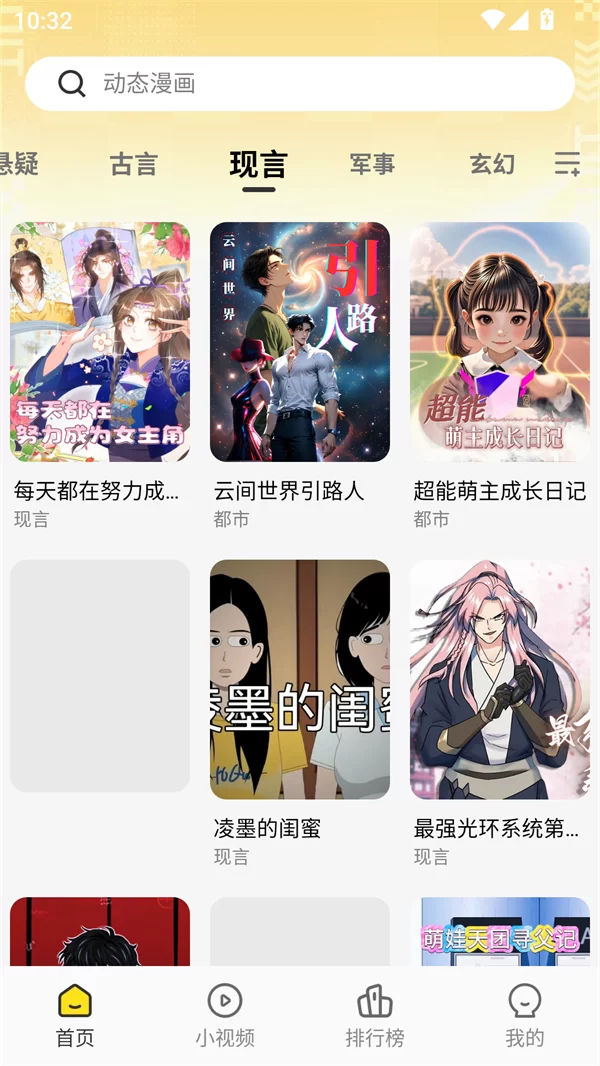Open the 动态漫画 search box

(x=300, y=83)
